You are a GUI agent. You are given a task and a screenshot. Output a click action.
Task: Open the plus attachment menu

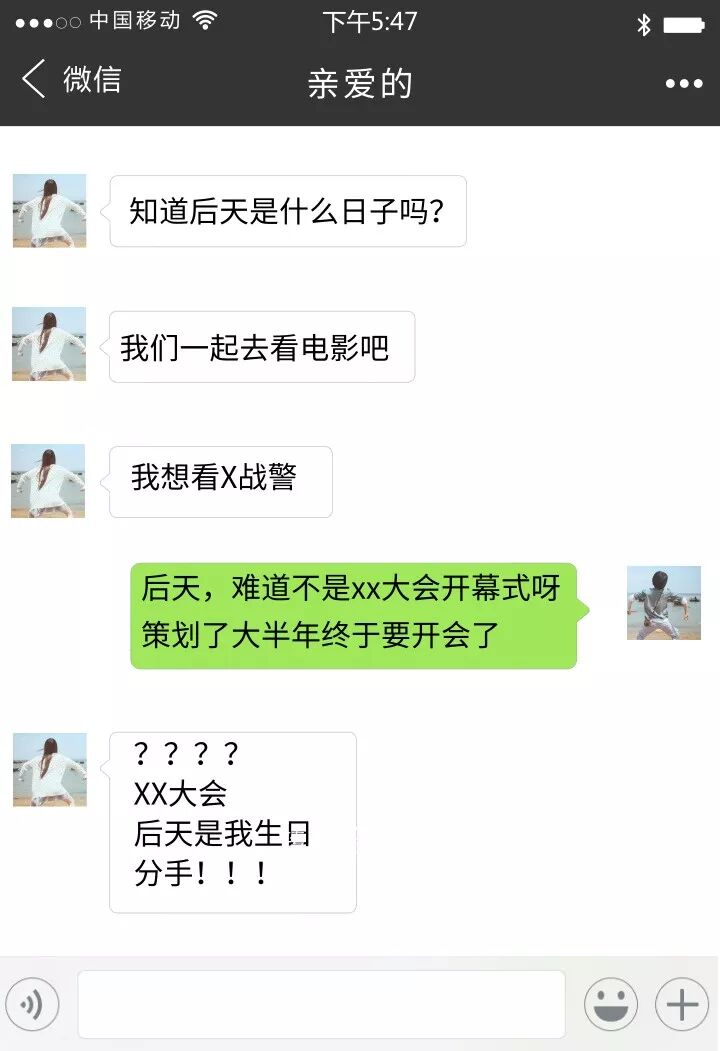click(682, 1003)
